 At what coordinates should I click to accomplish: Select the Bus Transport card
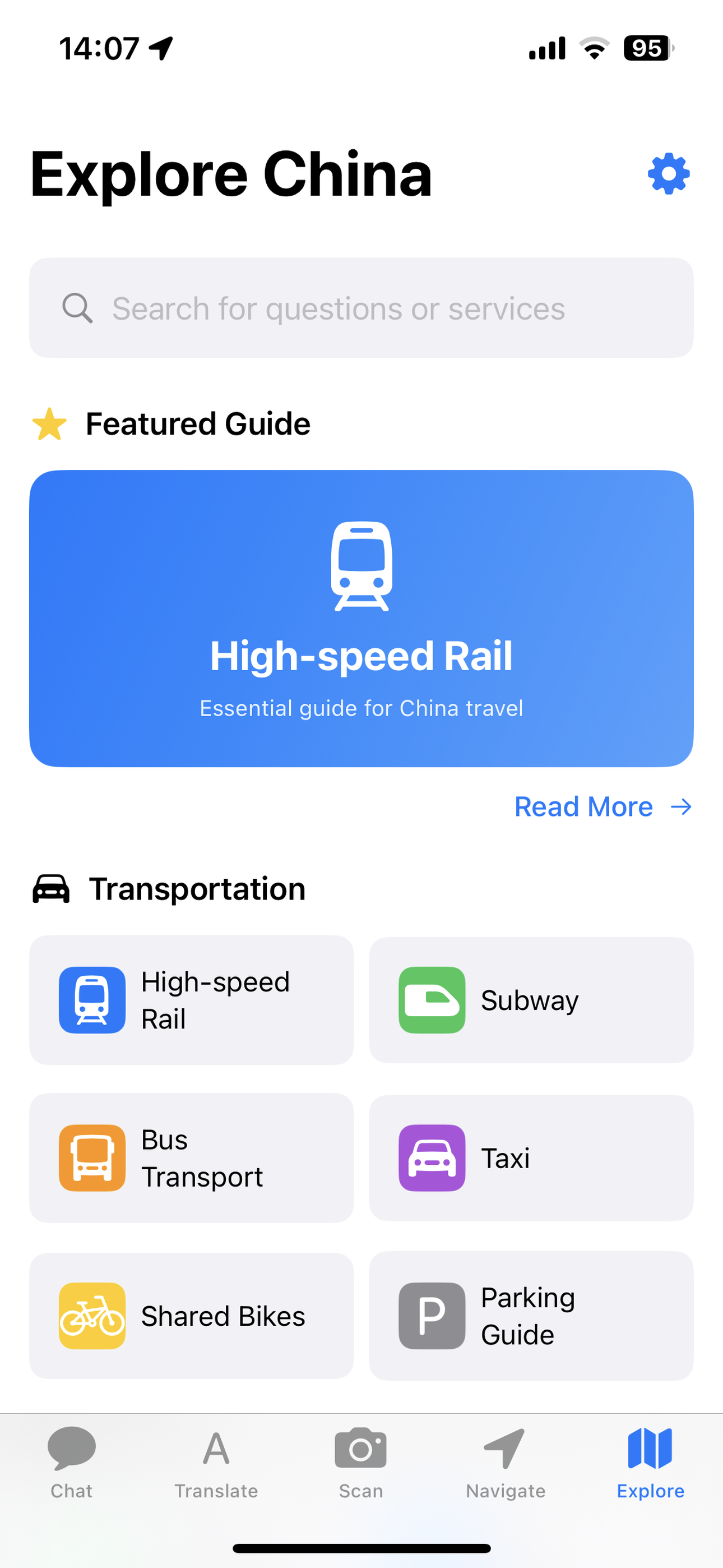[191, 1157]
